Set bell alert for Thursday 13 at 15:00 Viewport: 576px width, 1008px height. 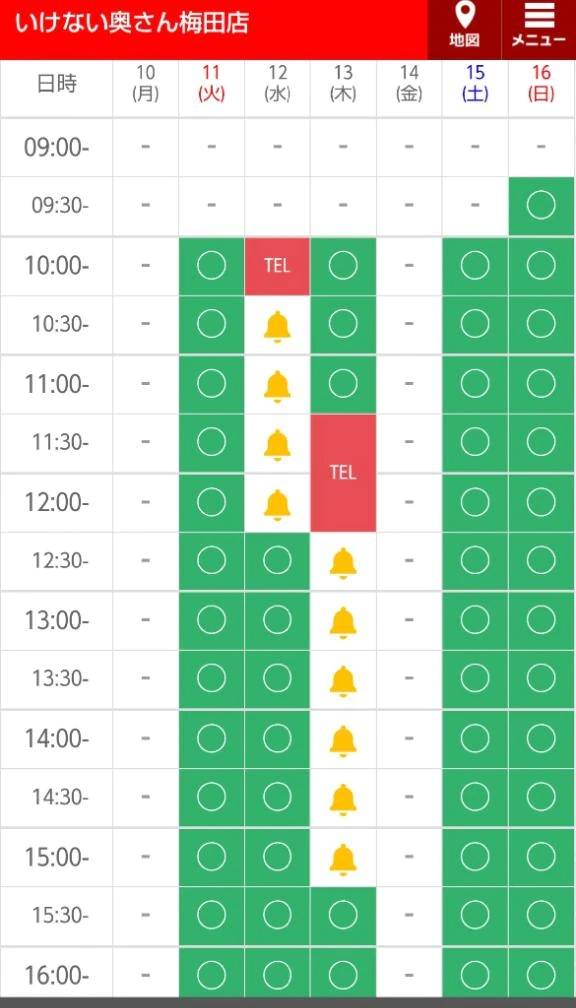[x=343, y=858]
